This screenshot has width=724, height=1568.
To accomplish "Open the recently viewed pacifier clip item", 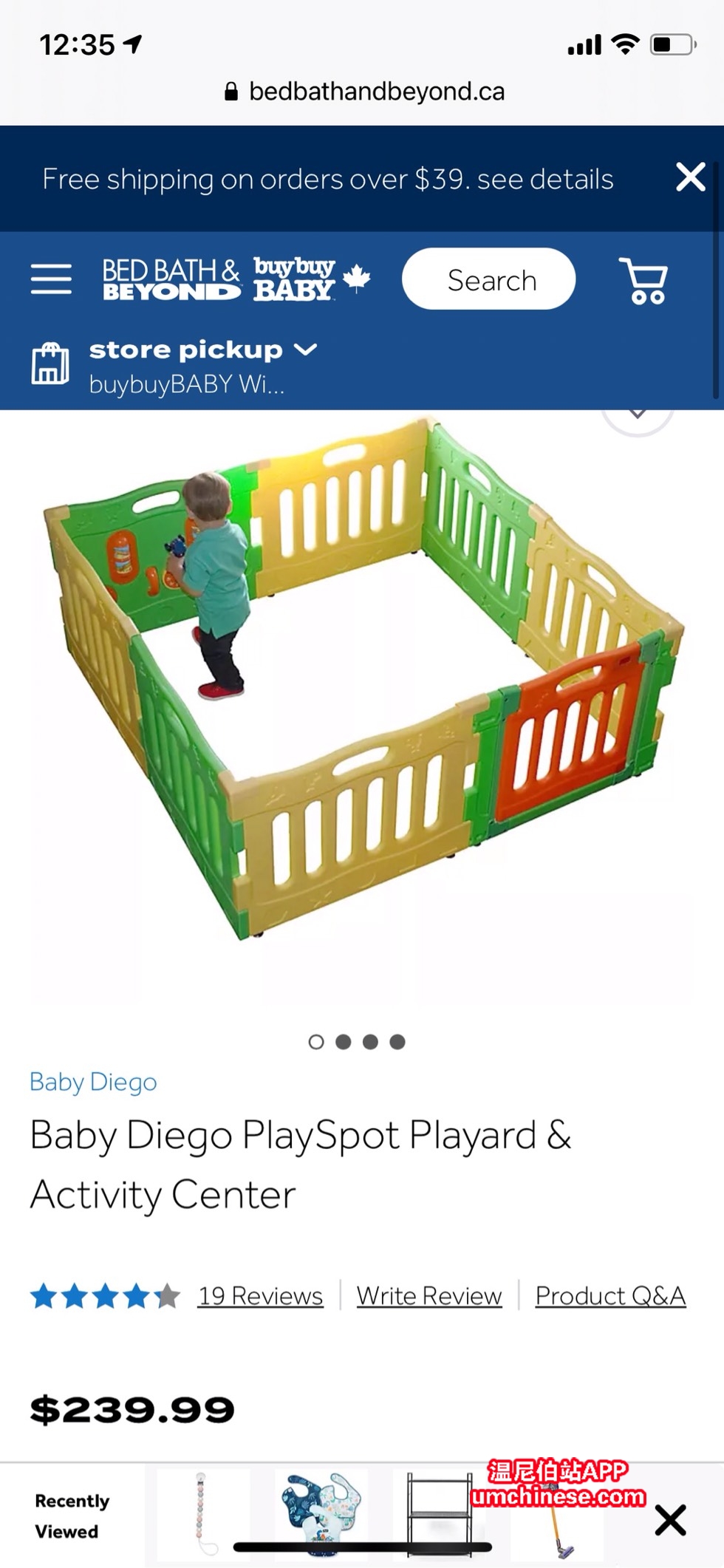I will pyautogui.click(x=199, y=1511).
